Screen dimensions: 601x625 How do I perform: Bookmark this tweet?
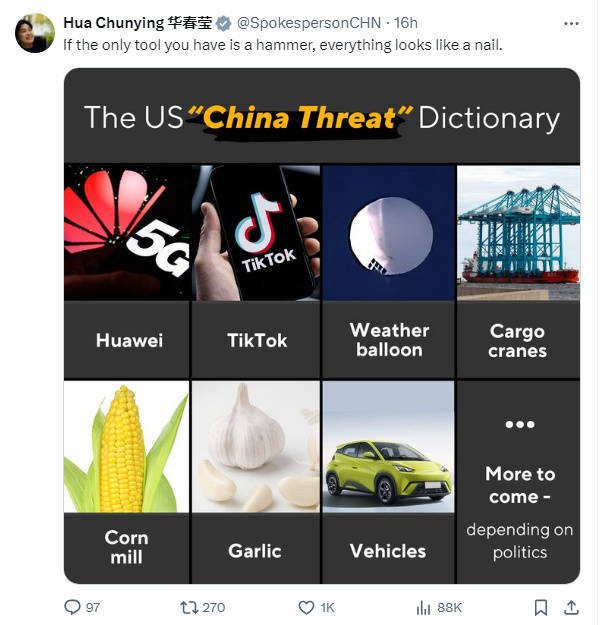[x=541, y=607]
